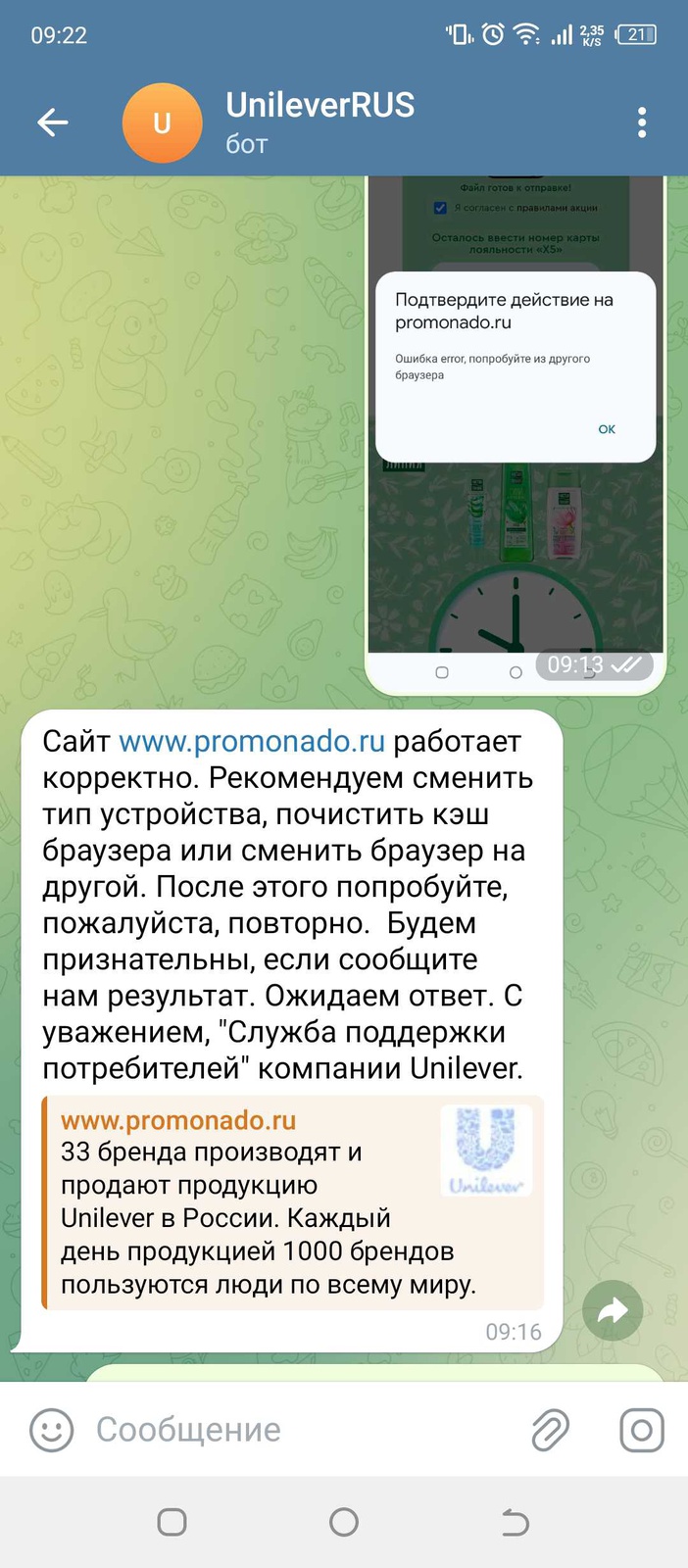Image resolution: width=688 pixels, height=1568 pixels.
Task: Forward the bot's message with share arrow
Action: (x=613, y=1311)
